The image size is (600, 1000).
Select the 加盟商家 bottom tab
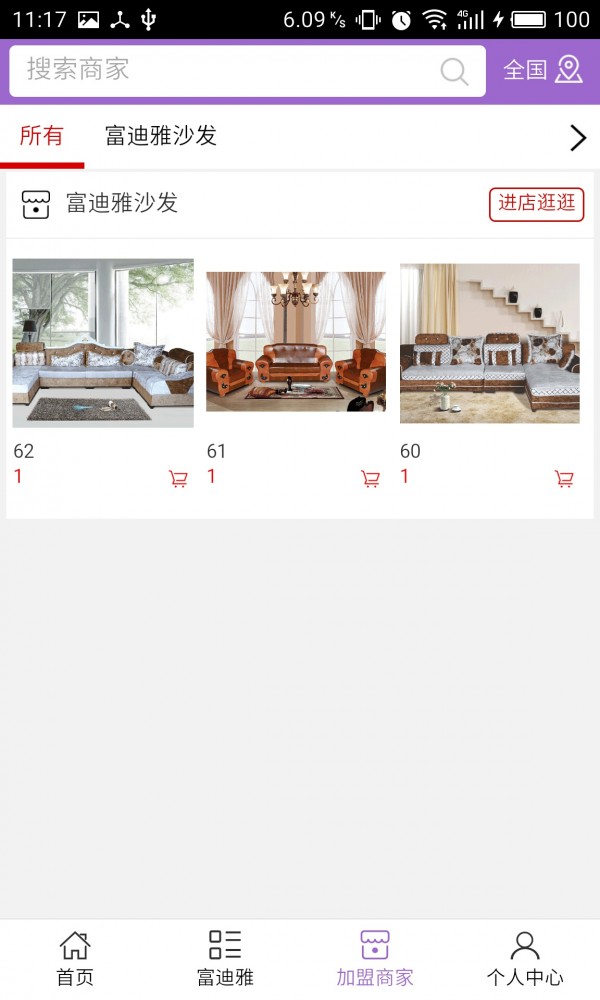[375, 958]
